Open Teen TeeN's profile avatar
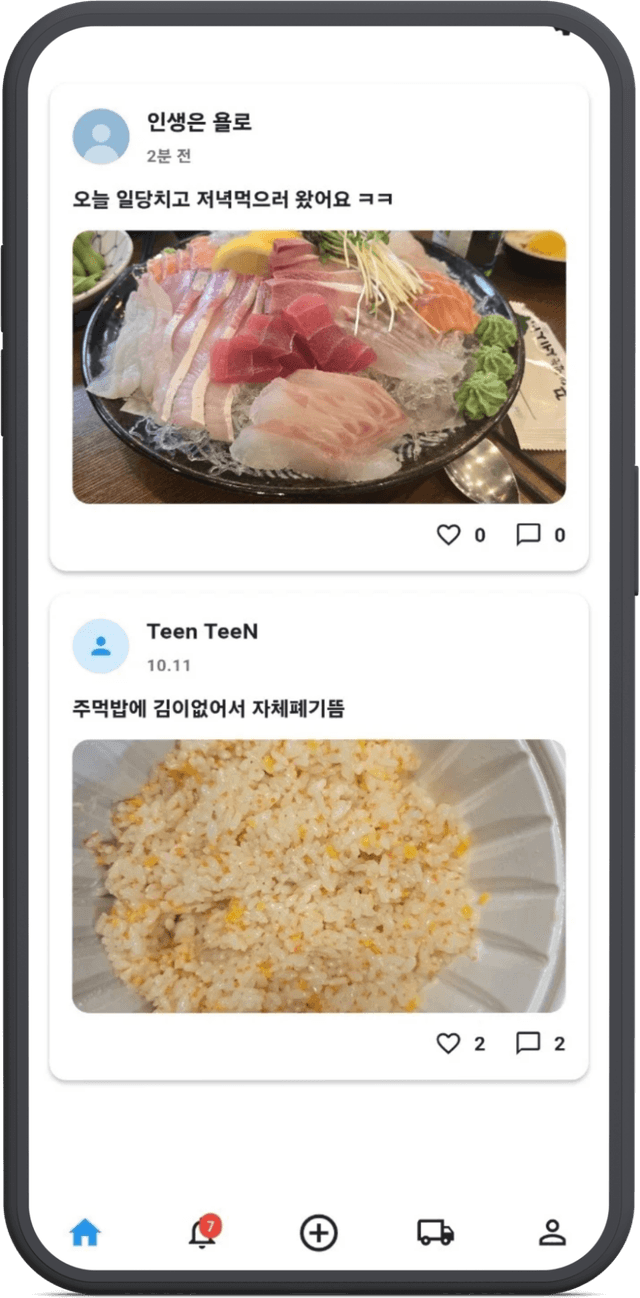Image resolution: width=640 pixels, height=1298 pixels. 101,646
